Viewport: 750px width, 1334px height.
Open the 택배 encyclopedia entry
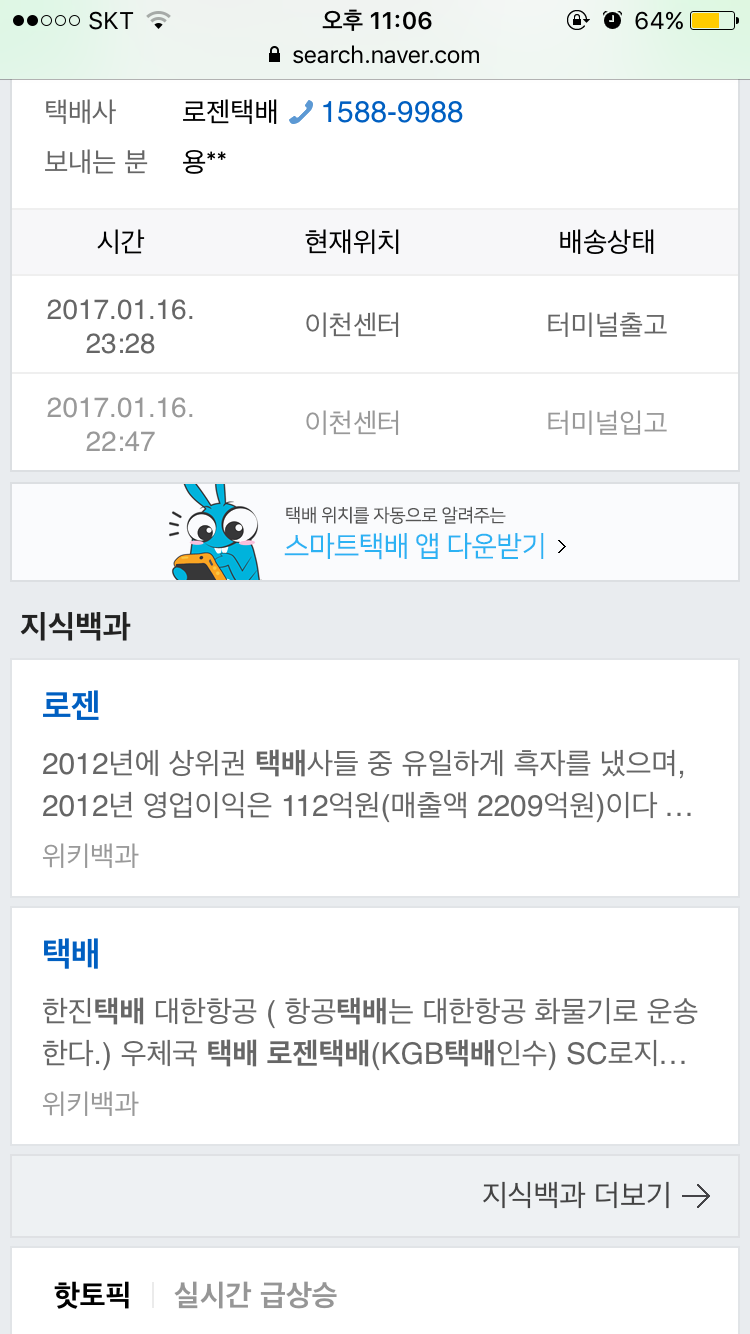pyautogui.click(x=71, y=954)
